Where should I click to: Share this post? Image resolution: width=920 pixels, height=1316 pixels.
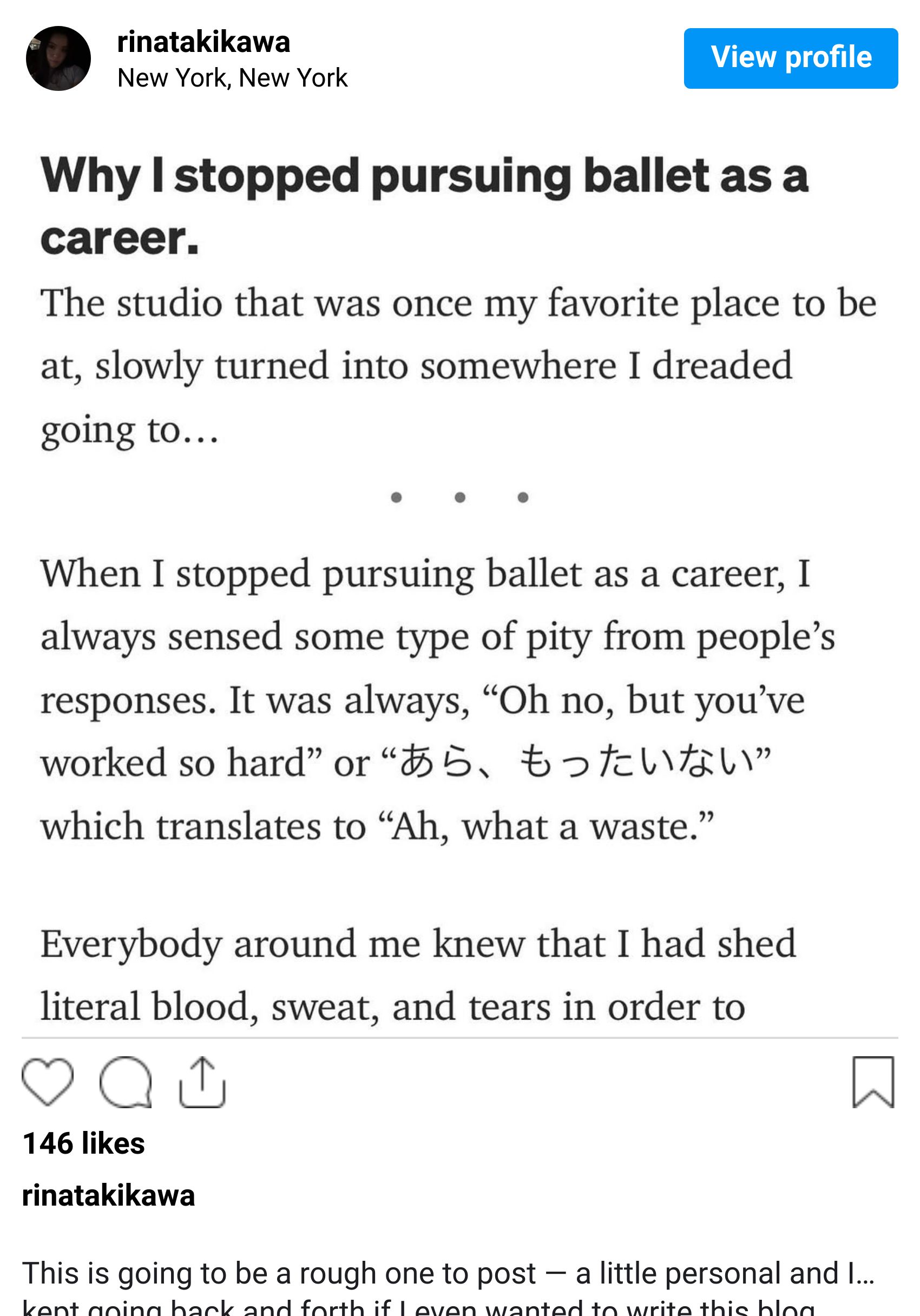[202, 1082]
